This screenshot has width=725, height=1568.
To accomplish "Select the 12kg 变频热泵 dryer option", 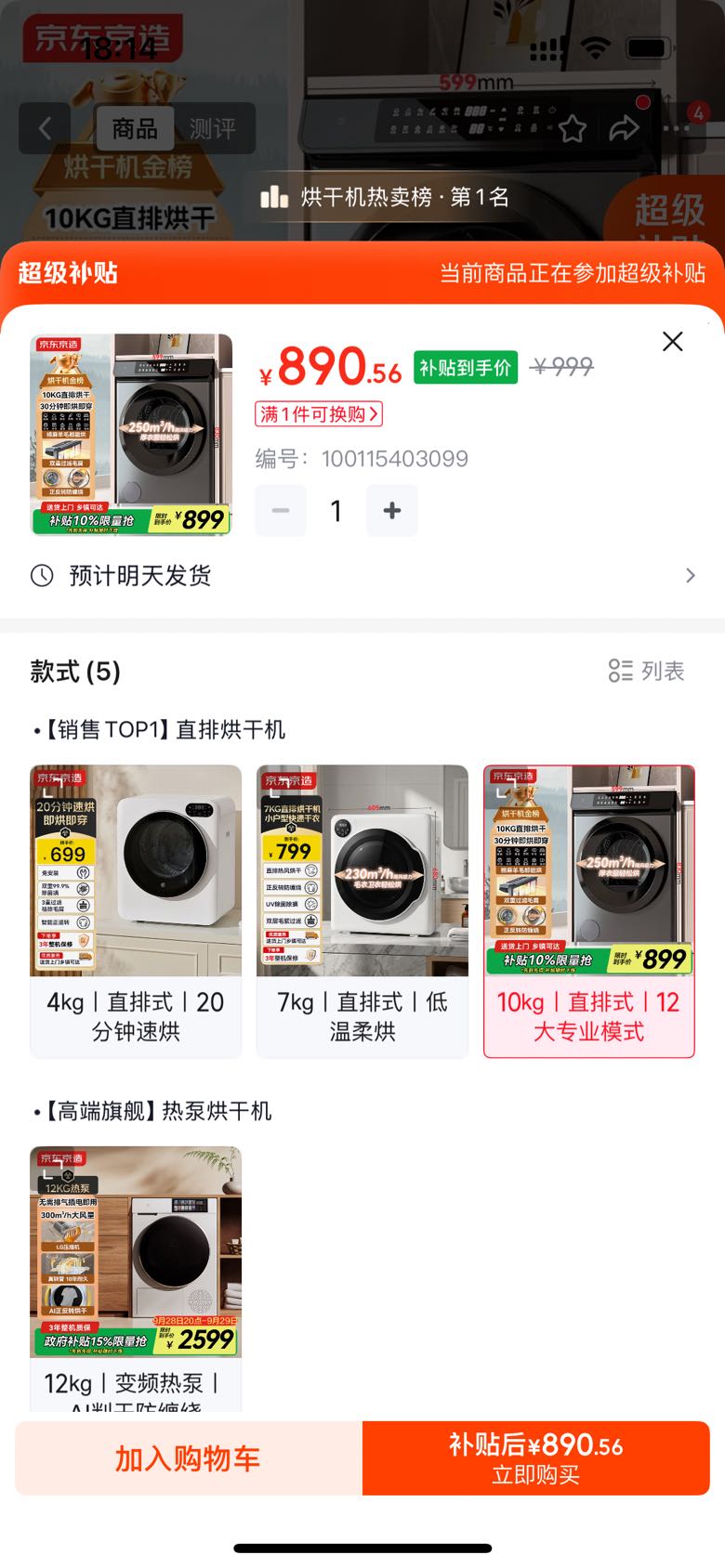I will 136,1279.
